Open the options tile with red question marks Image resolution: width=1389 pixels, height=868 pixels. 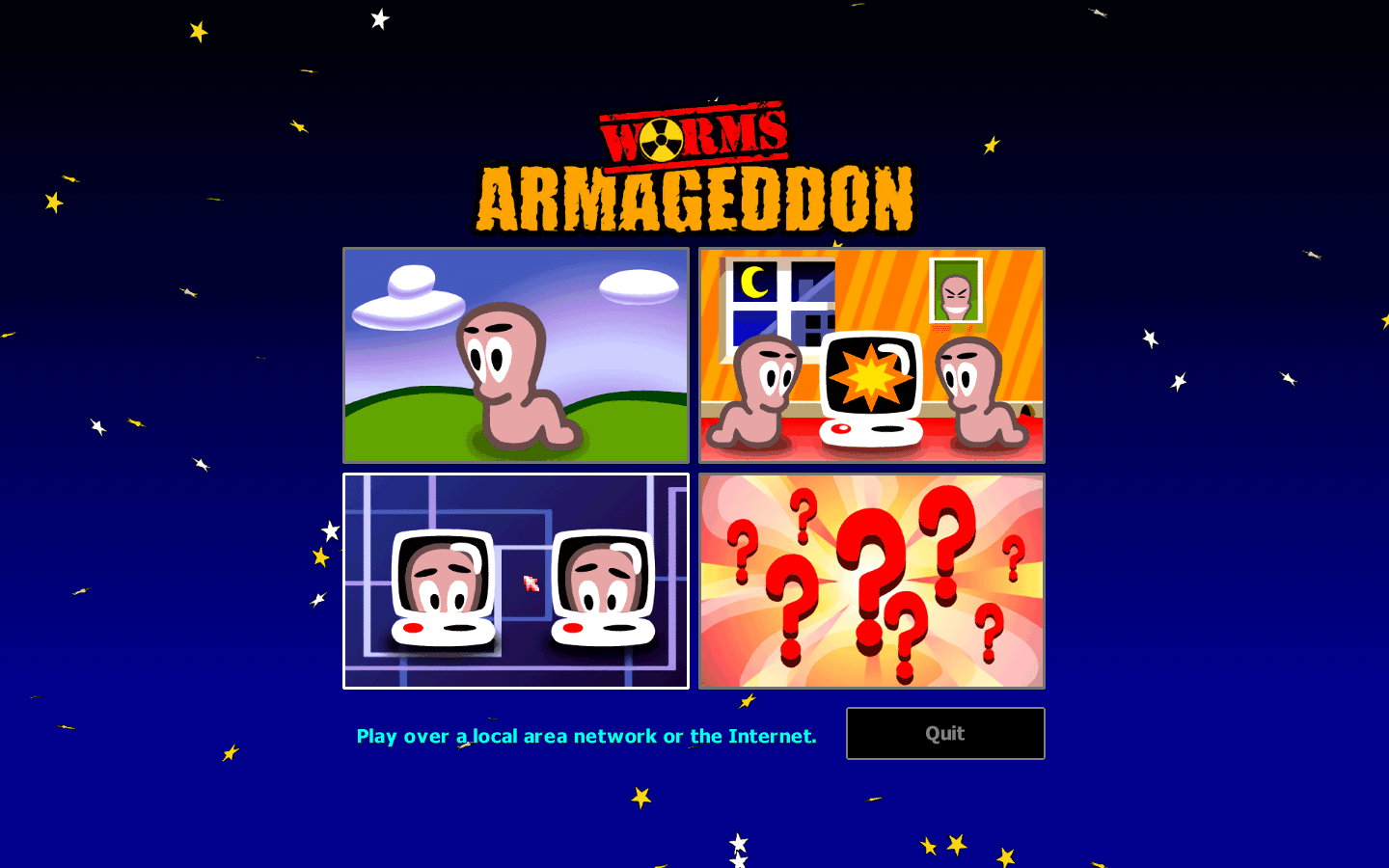pos(871,581)
